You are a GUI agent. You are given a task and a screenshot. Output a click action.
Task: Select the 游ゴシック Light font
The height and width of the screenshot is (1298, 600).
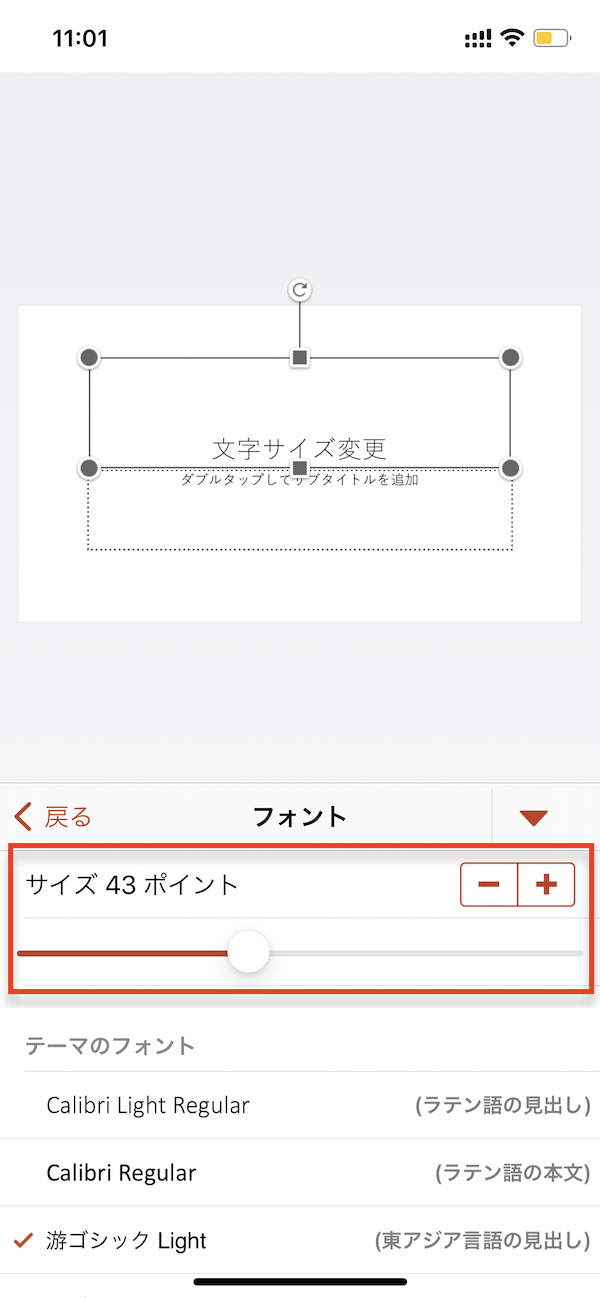coord(300,1240)
